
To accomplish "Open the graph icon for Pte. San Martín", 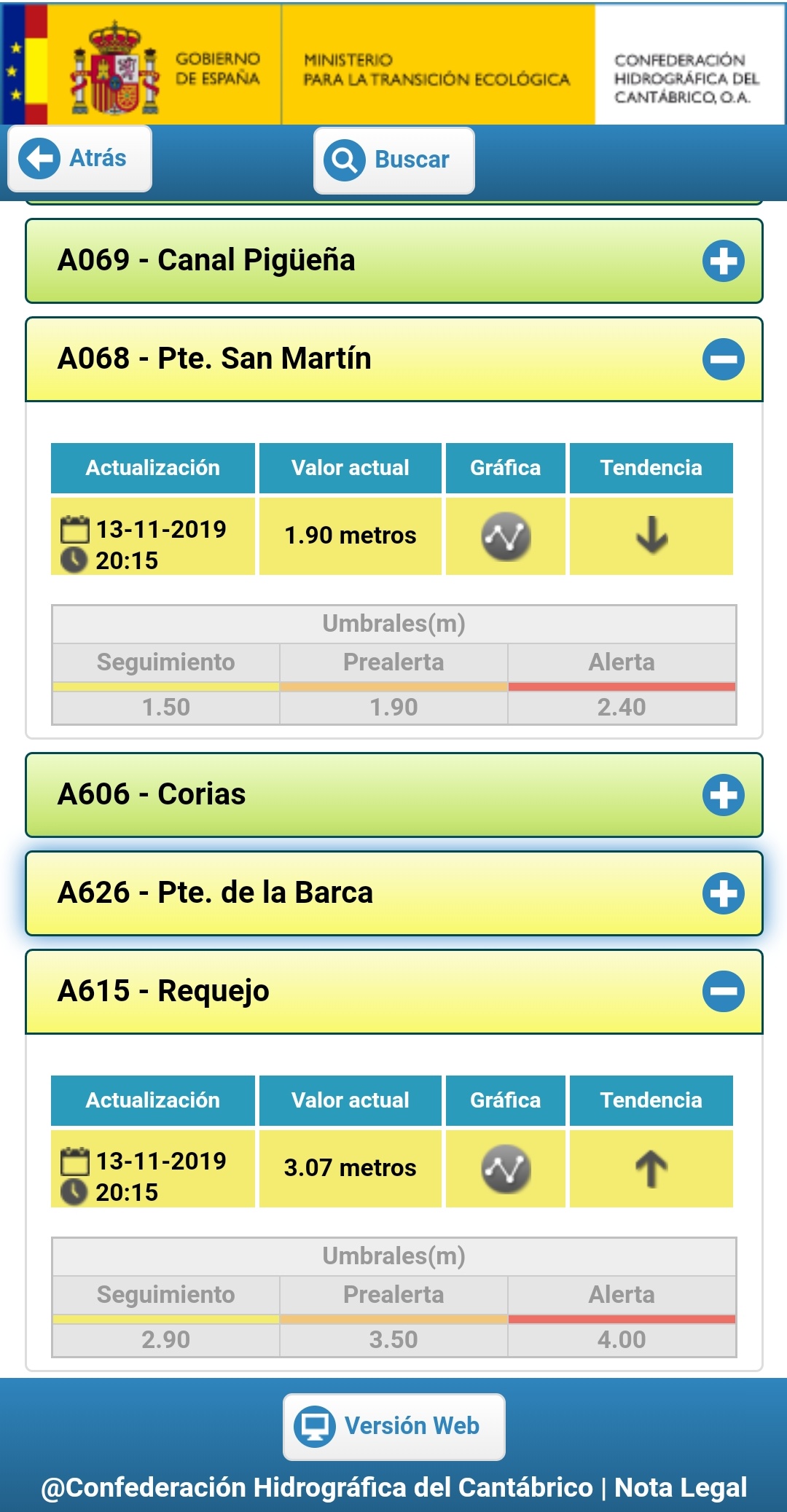I will (x=506, y=536).
